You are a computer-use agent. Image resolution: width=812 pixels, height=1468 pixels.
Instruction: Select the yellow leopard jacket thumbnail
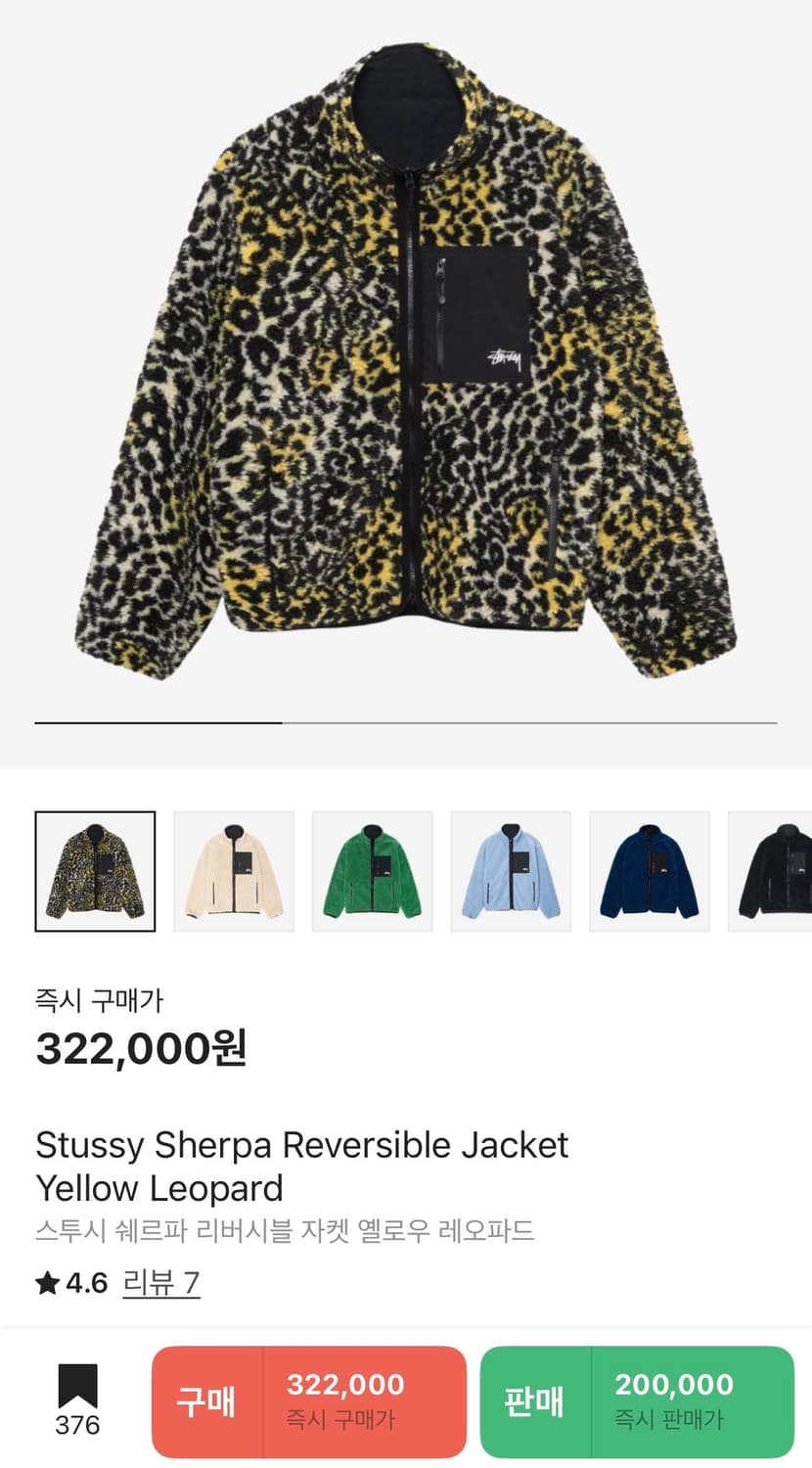point(94,871)
